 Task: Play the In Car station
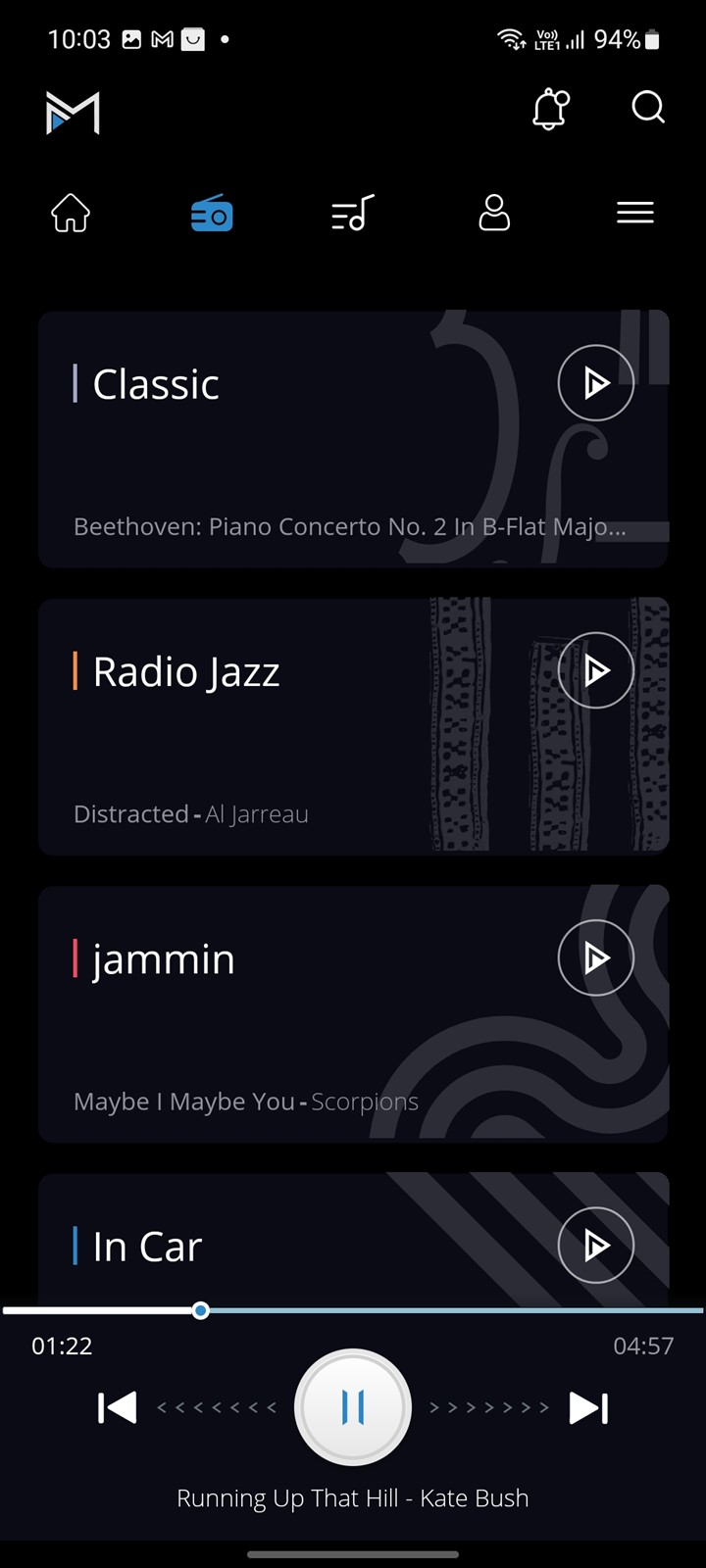(596, 1246)
